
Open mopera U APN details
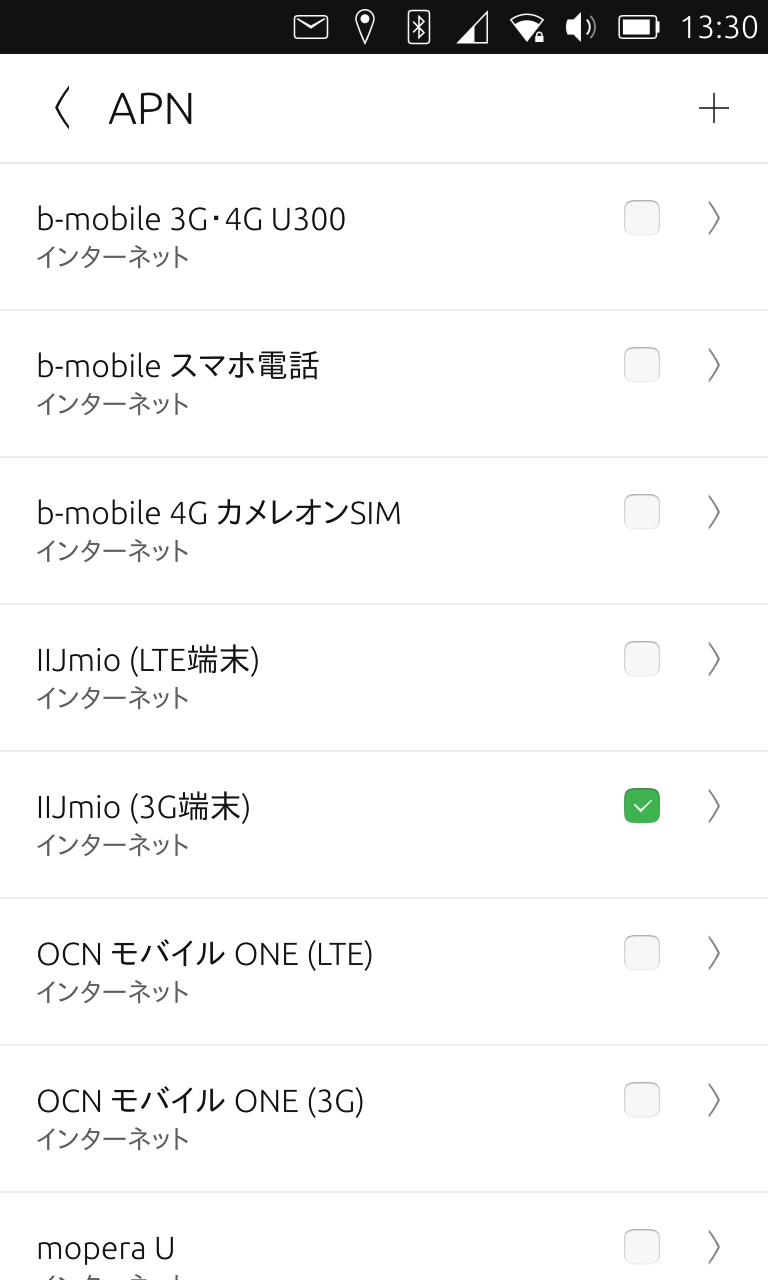[713, 1247]
